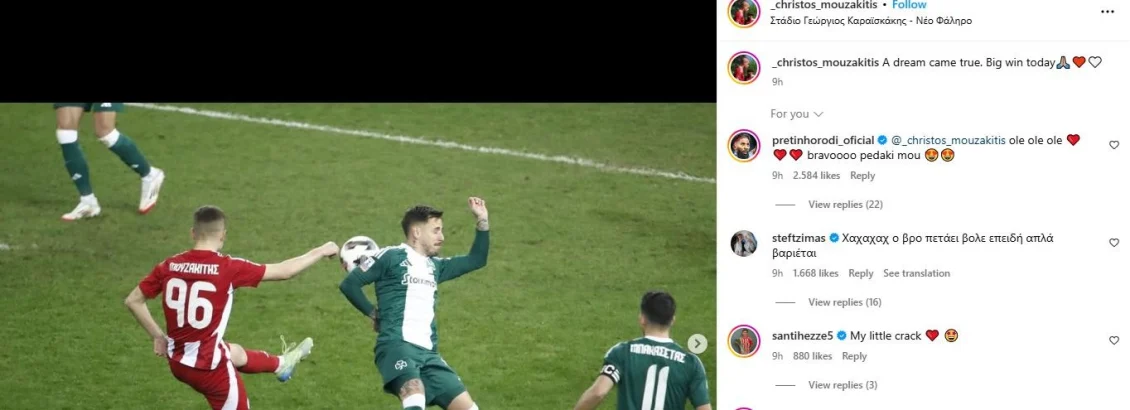
Task: Open the Karaiskakis stadium location link
Action: (x=871, y=20)
